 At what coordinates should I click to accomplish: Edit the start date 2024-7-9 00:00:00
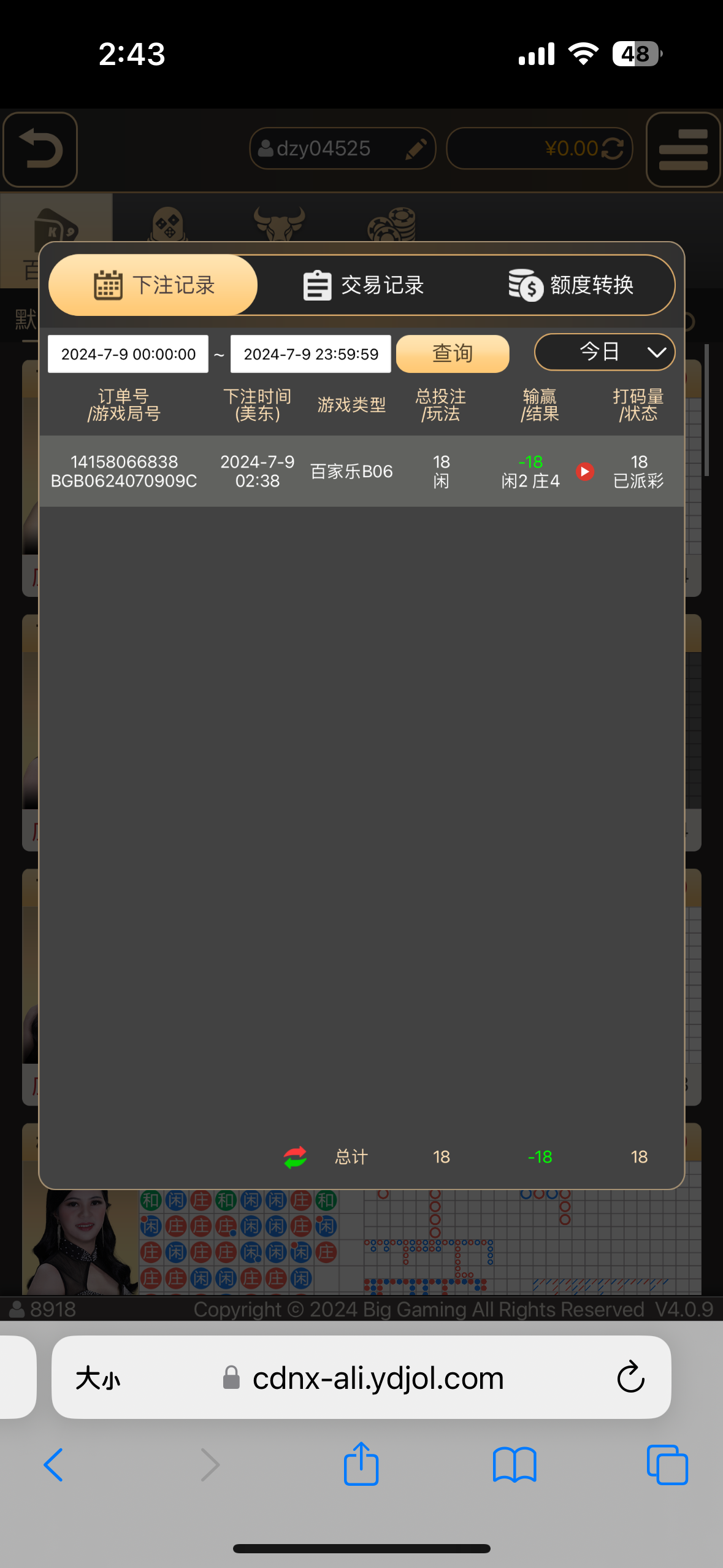128,354
